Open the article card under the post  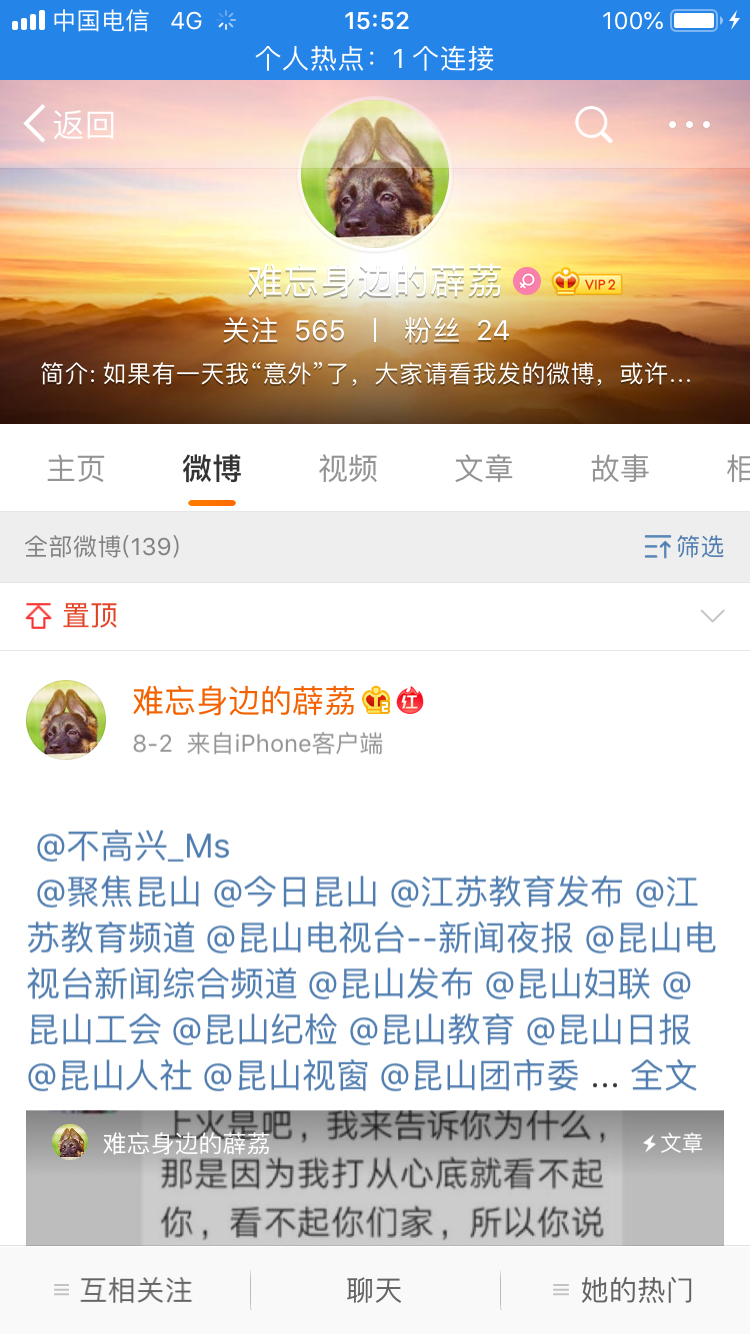(375, 1178)
